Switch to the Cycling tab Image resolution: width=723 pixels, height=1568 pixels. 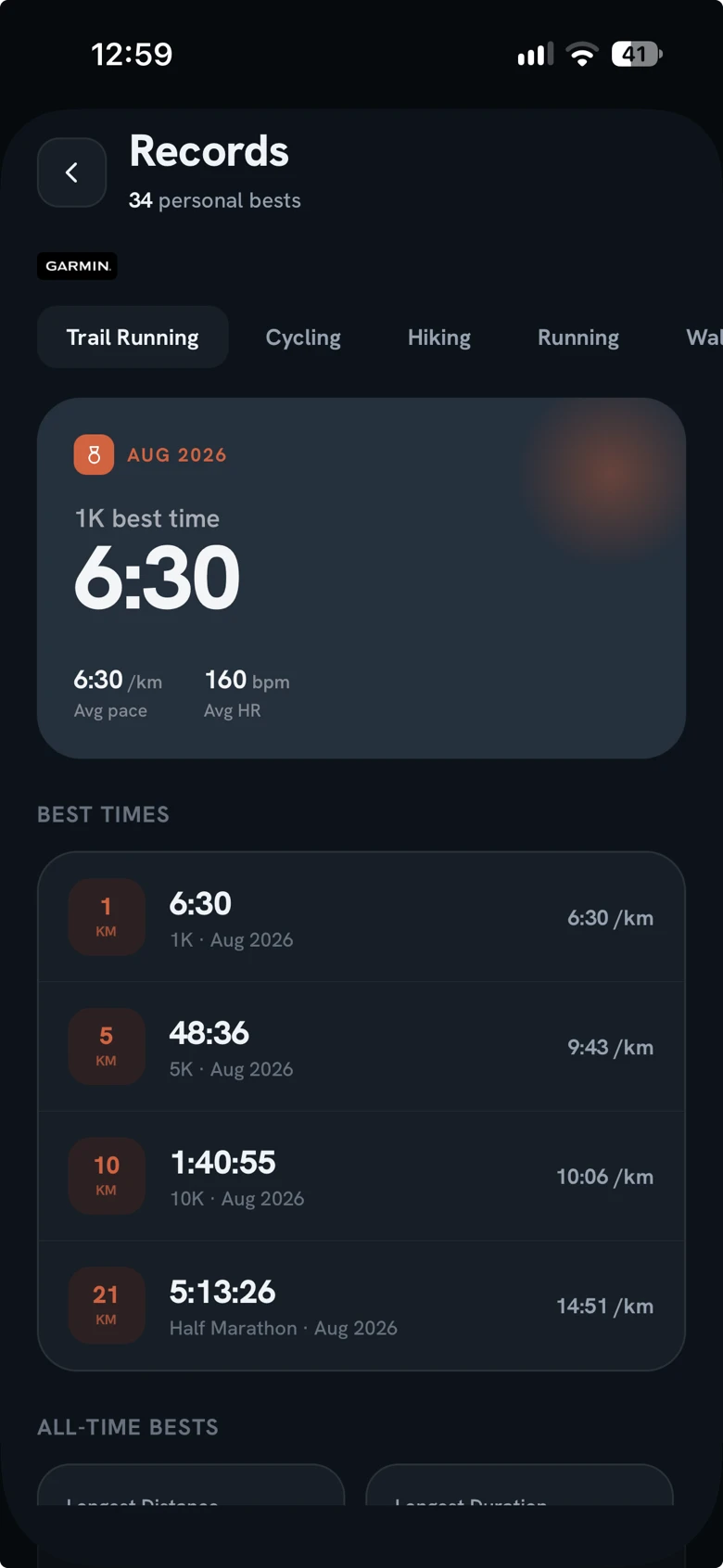click(303, 338)
